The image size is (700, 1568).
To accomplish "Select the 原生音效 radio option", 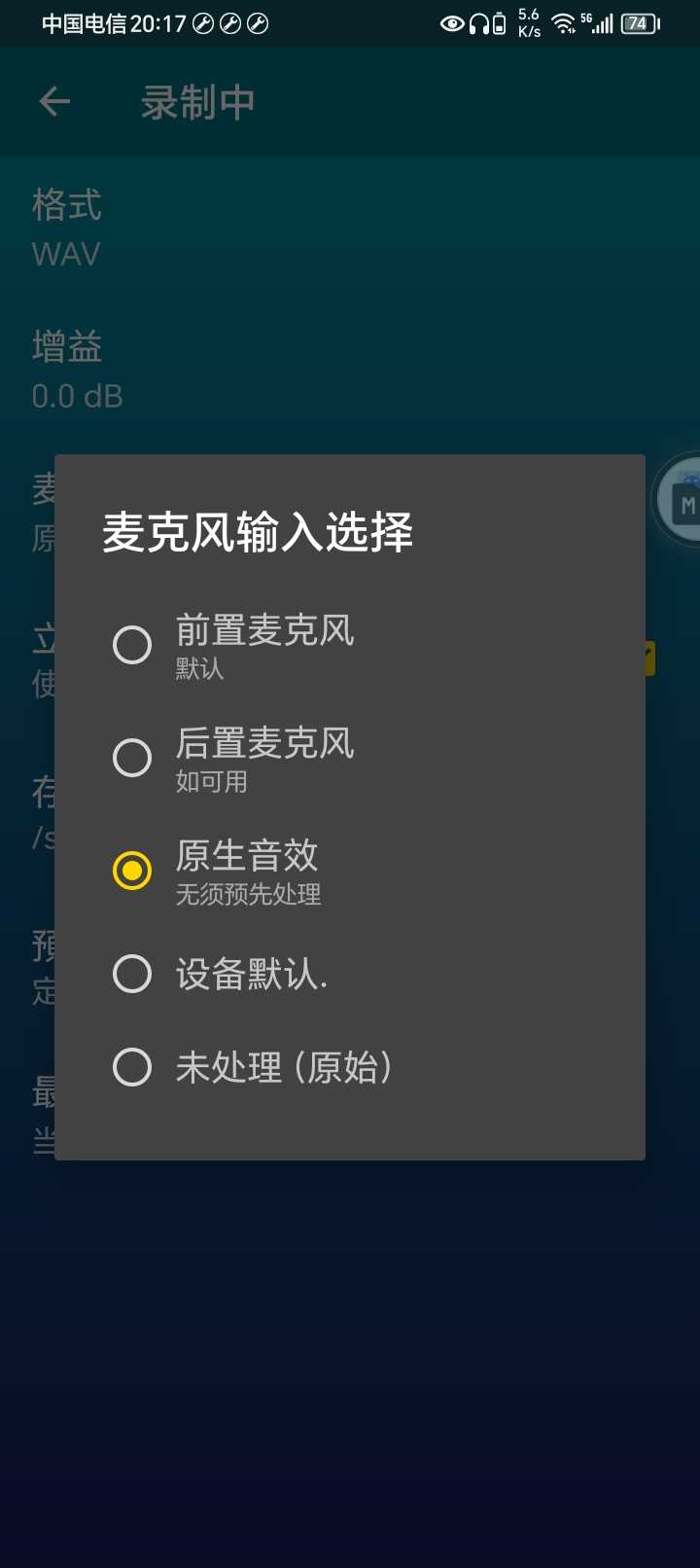I will click(x=132, y=871).
